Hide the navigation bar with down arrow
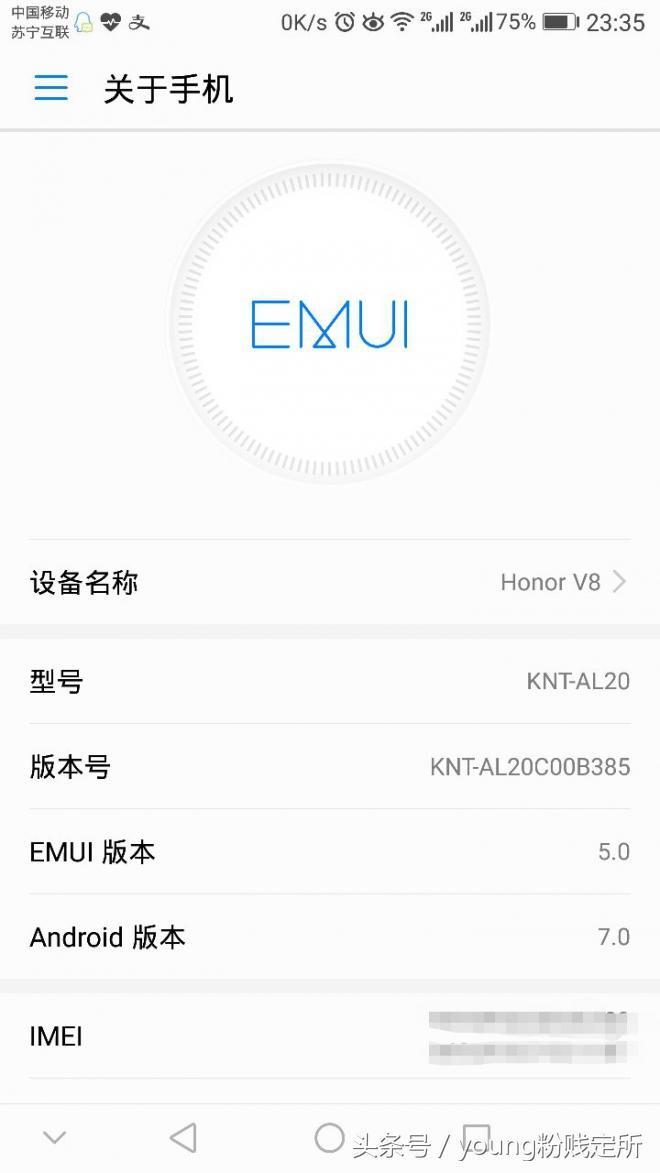The height and width of the screenshot is (1173, 660). pyautogui.click(x=54, y=1137)
